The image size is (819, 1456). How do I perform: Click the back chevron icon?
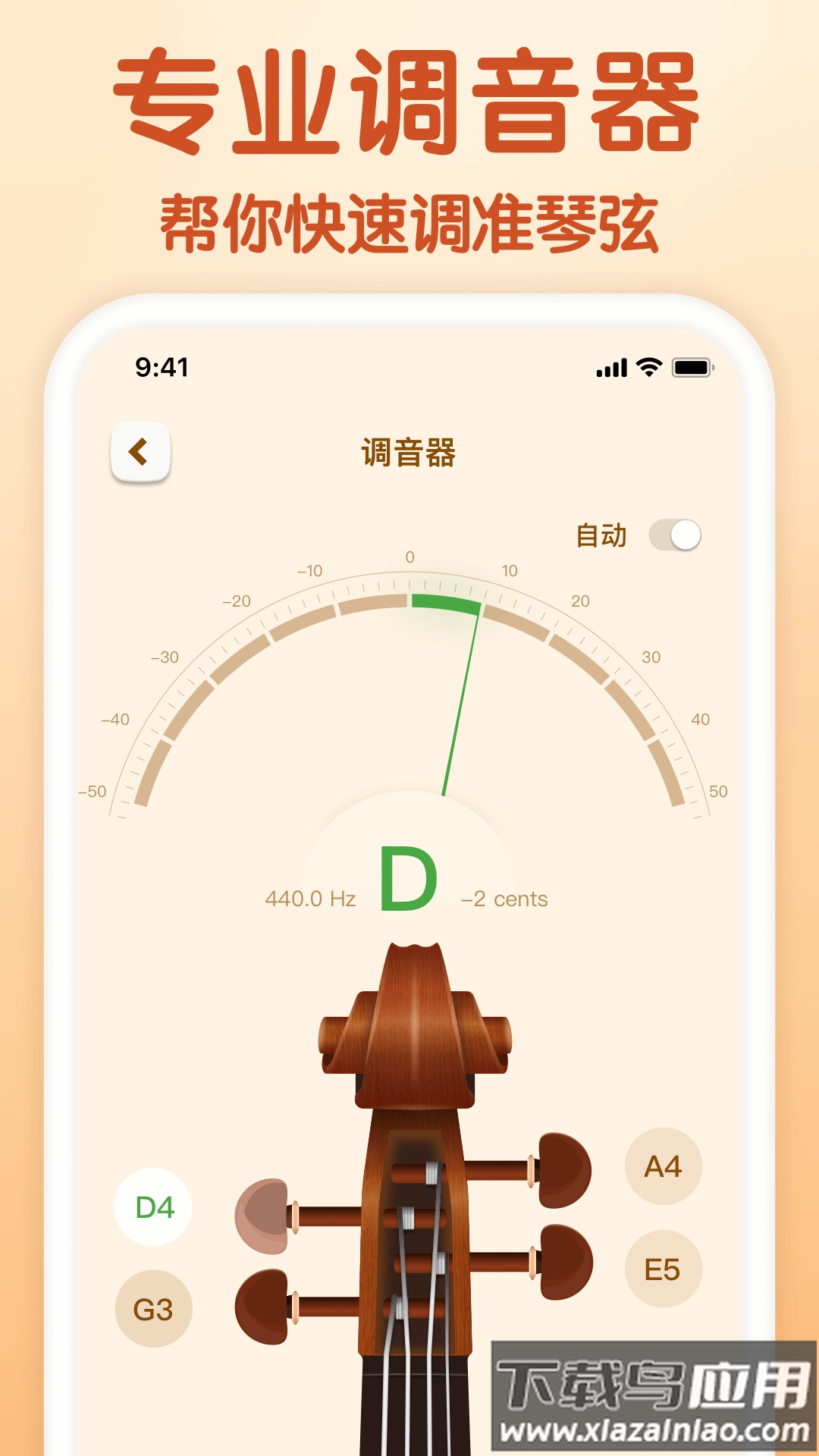pyautogui.click(x=139, y=450)
